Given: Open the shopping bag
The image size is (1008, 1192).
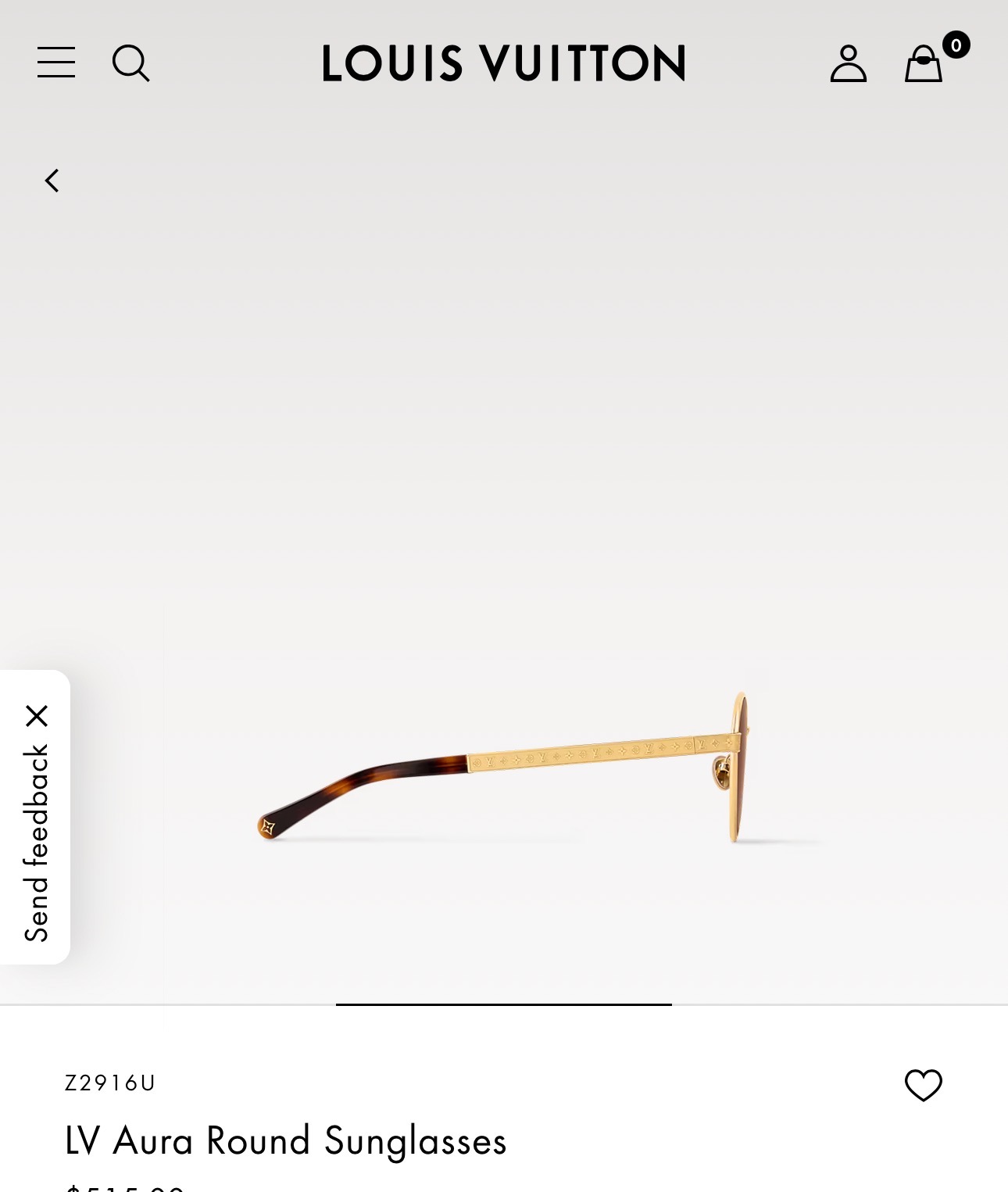Looking at the screenshot, I should (924, 64).
